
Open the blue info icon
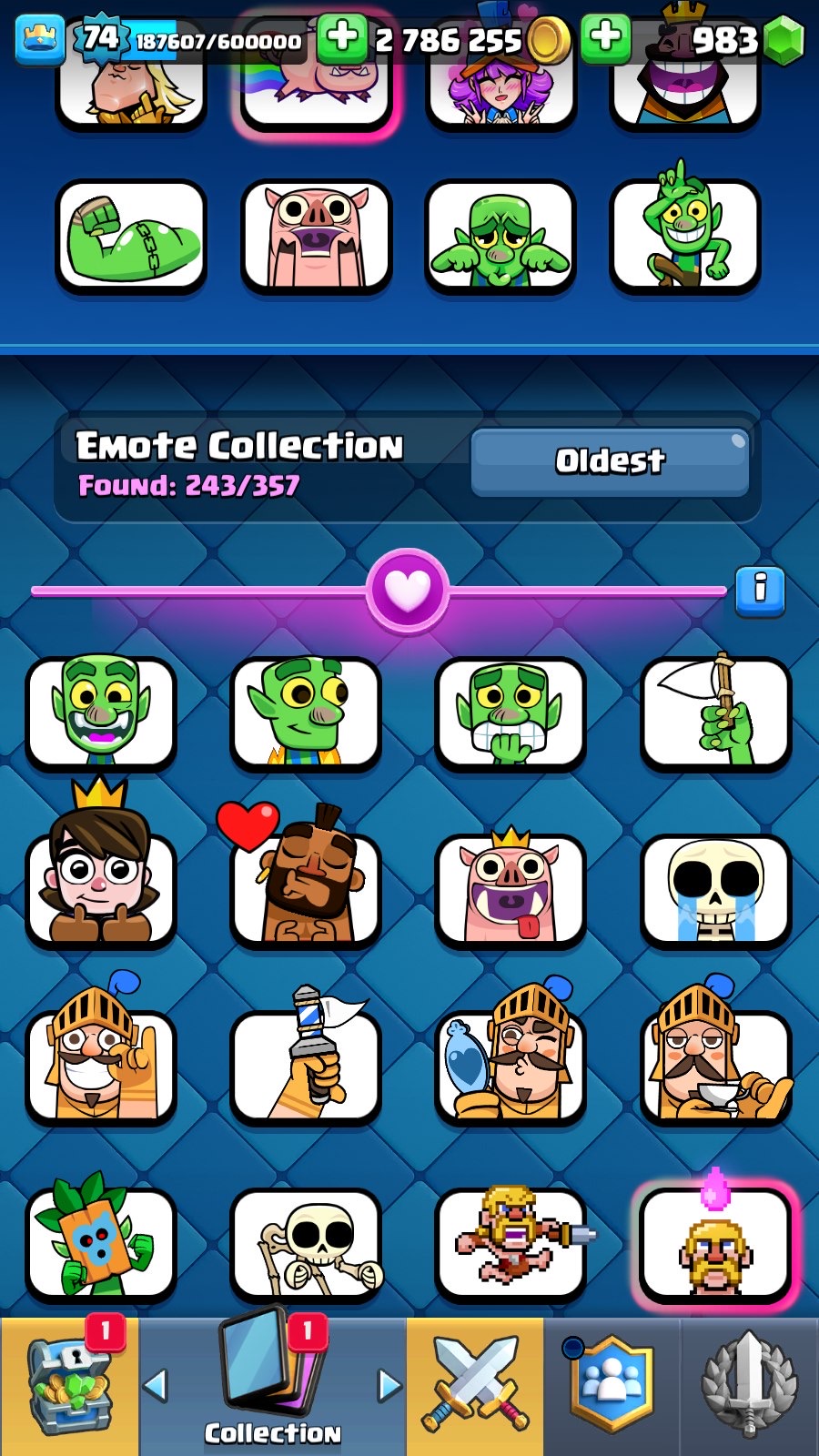(760, 591)
